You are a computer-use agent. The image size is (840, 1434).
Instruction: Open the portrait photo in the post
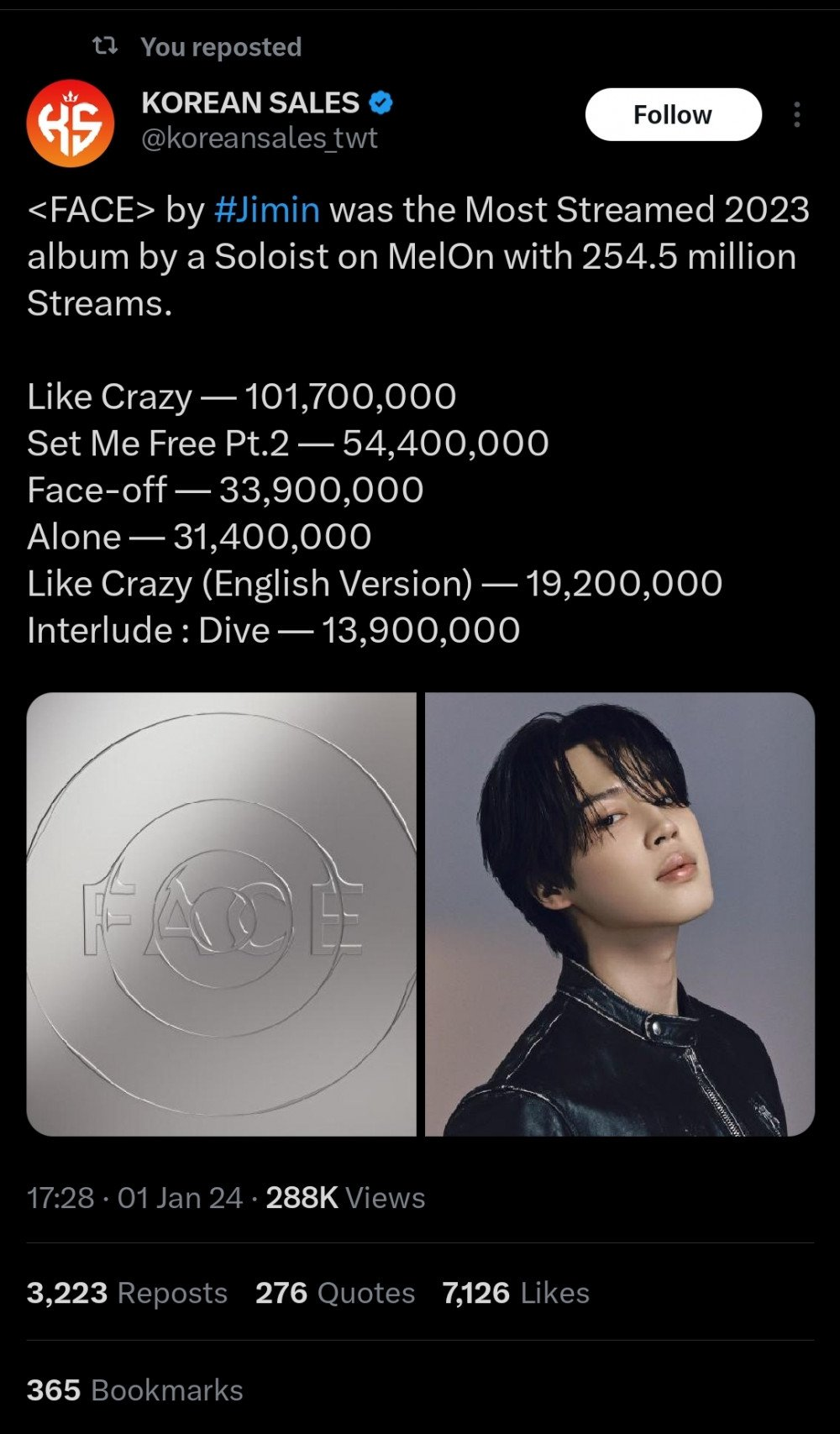[620, 914]
